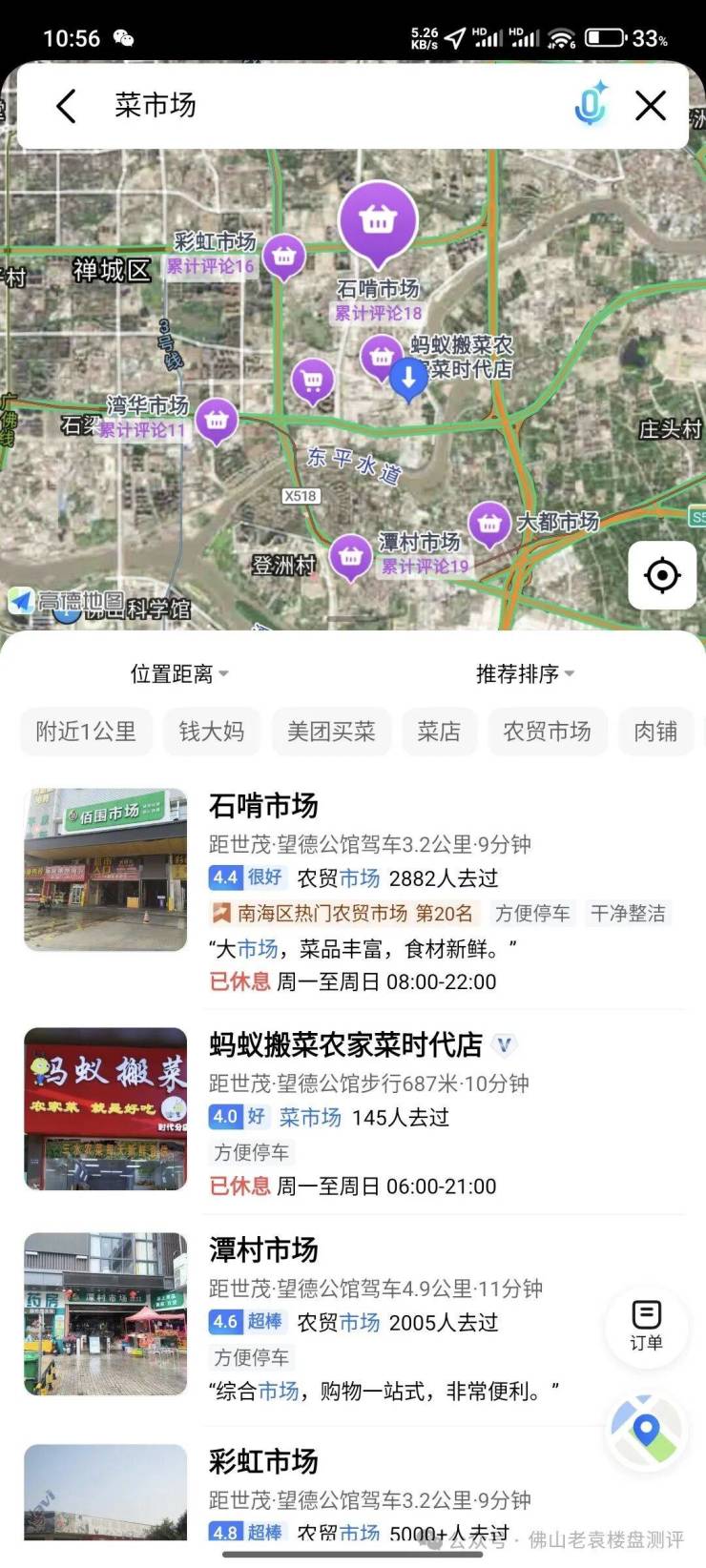View details for 蚂蚁搬菜农家菜时代店

point(345,1045)
